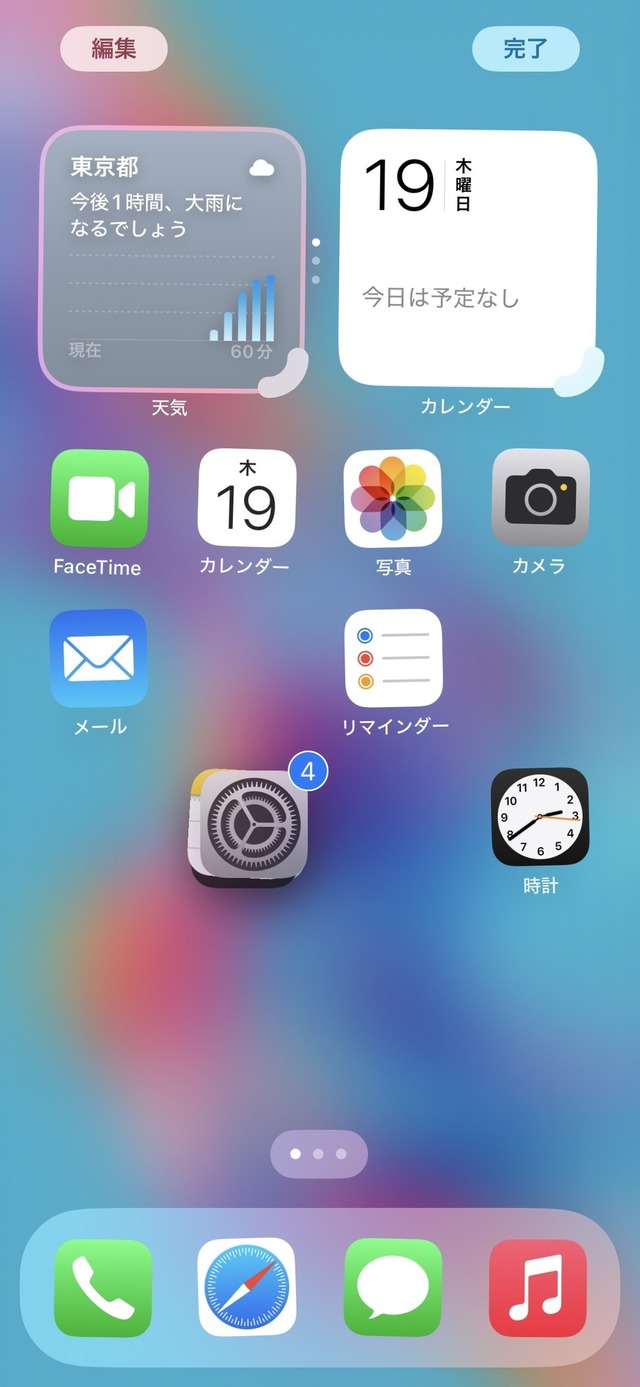Launch the カメラ app

540,499
